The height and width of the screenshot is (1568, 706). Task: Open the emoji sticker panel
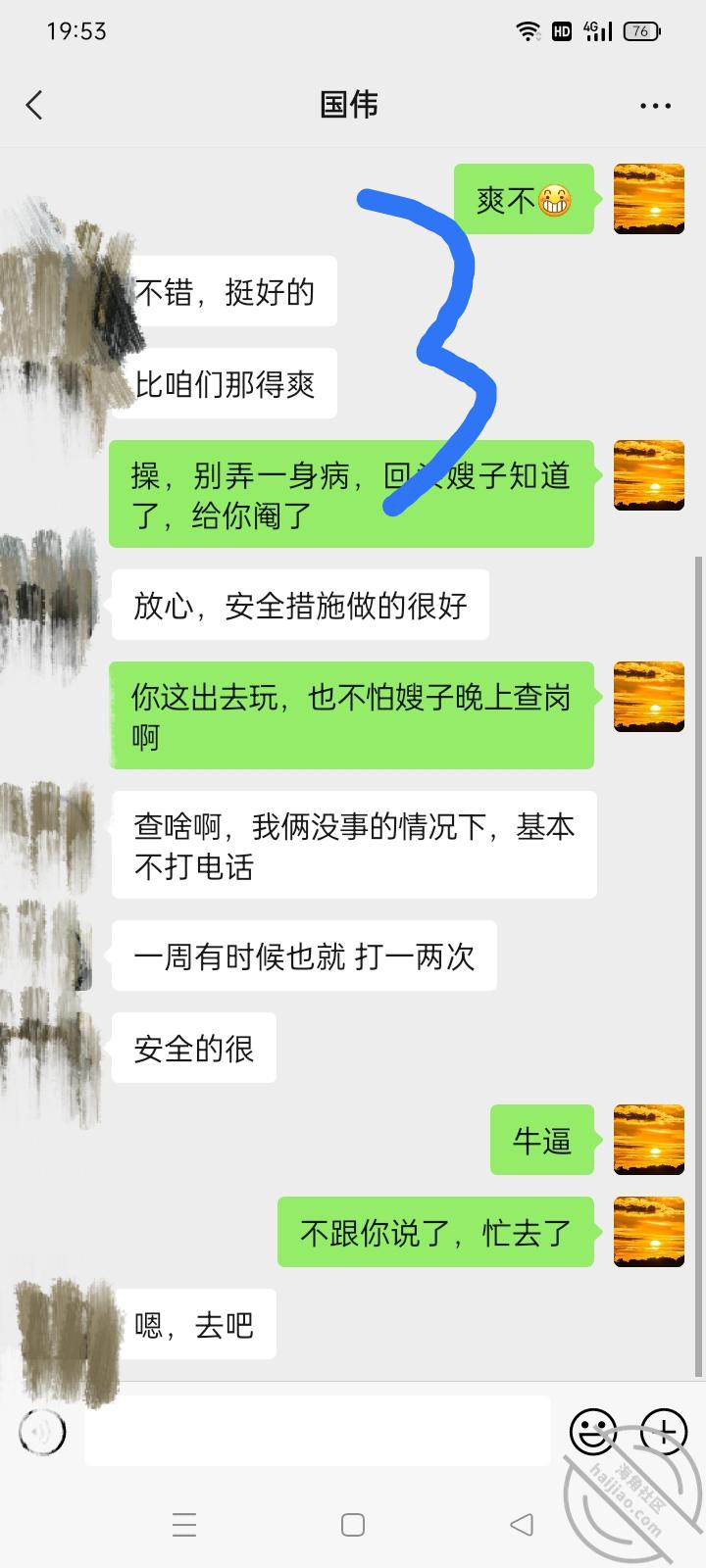[x=593, y=1432]
